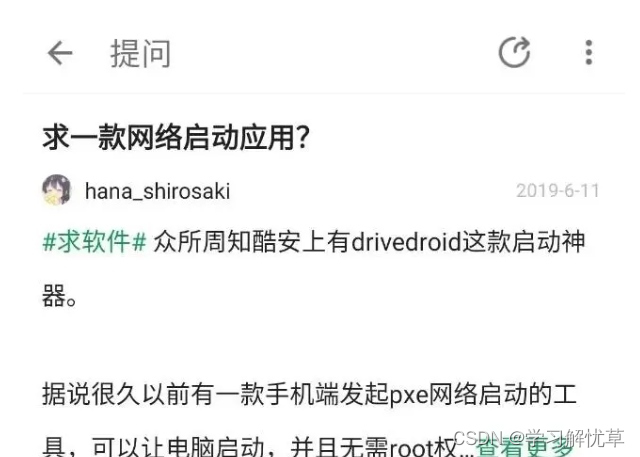
Task: Open hana_shirosaki's profile
Action: coord(157,190)
